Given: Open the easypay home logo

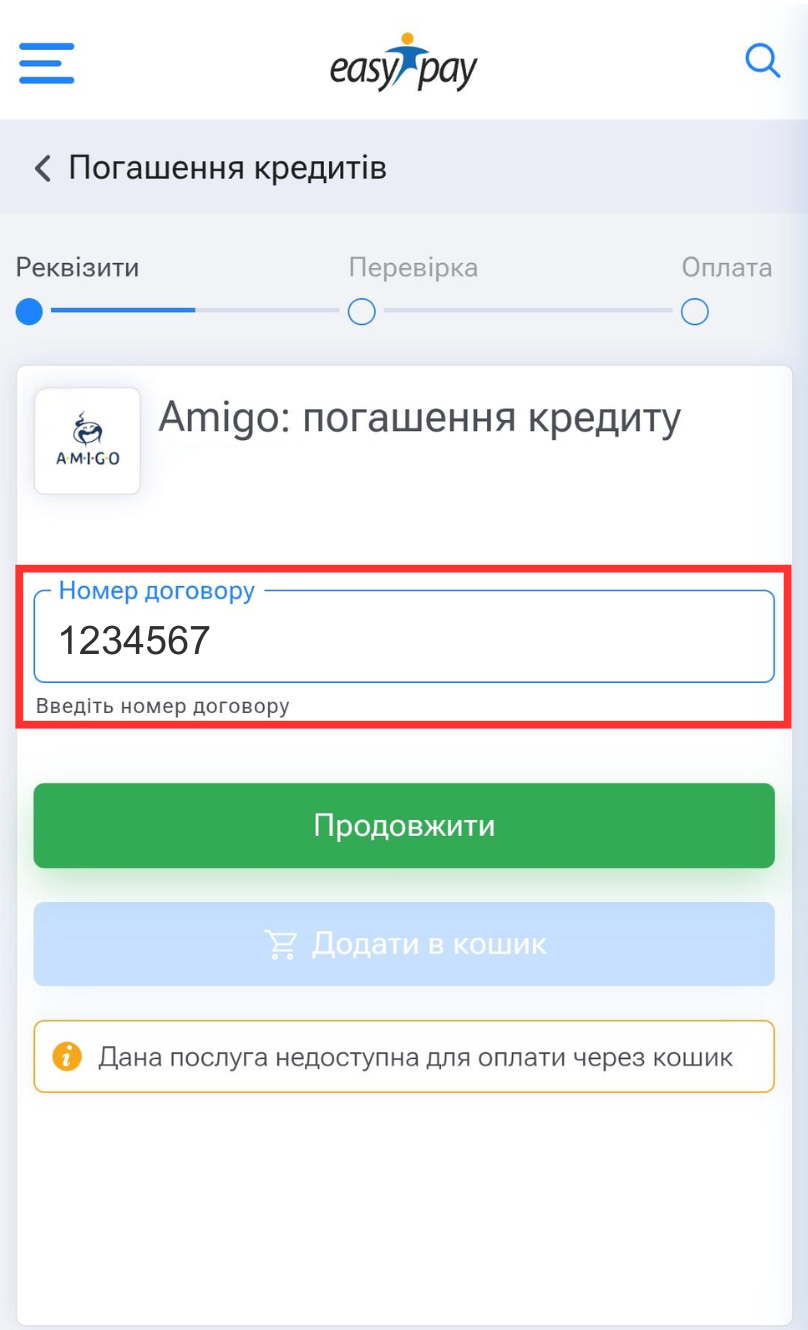Looking at the screenshot, I should click(404, 62).
